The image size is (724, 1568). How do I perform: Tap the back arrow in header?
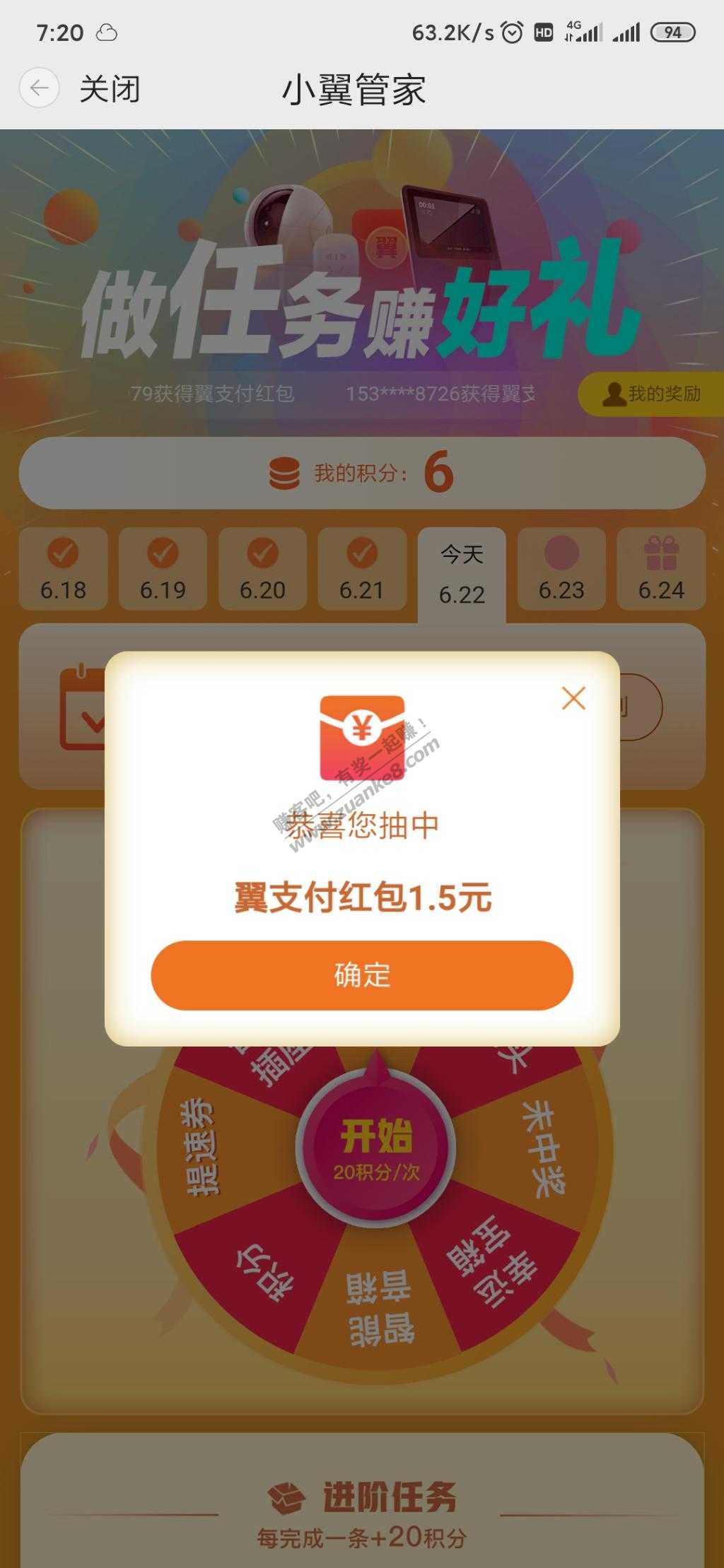[x=39, y=88]
